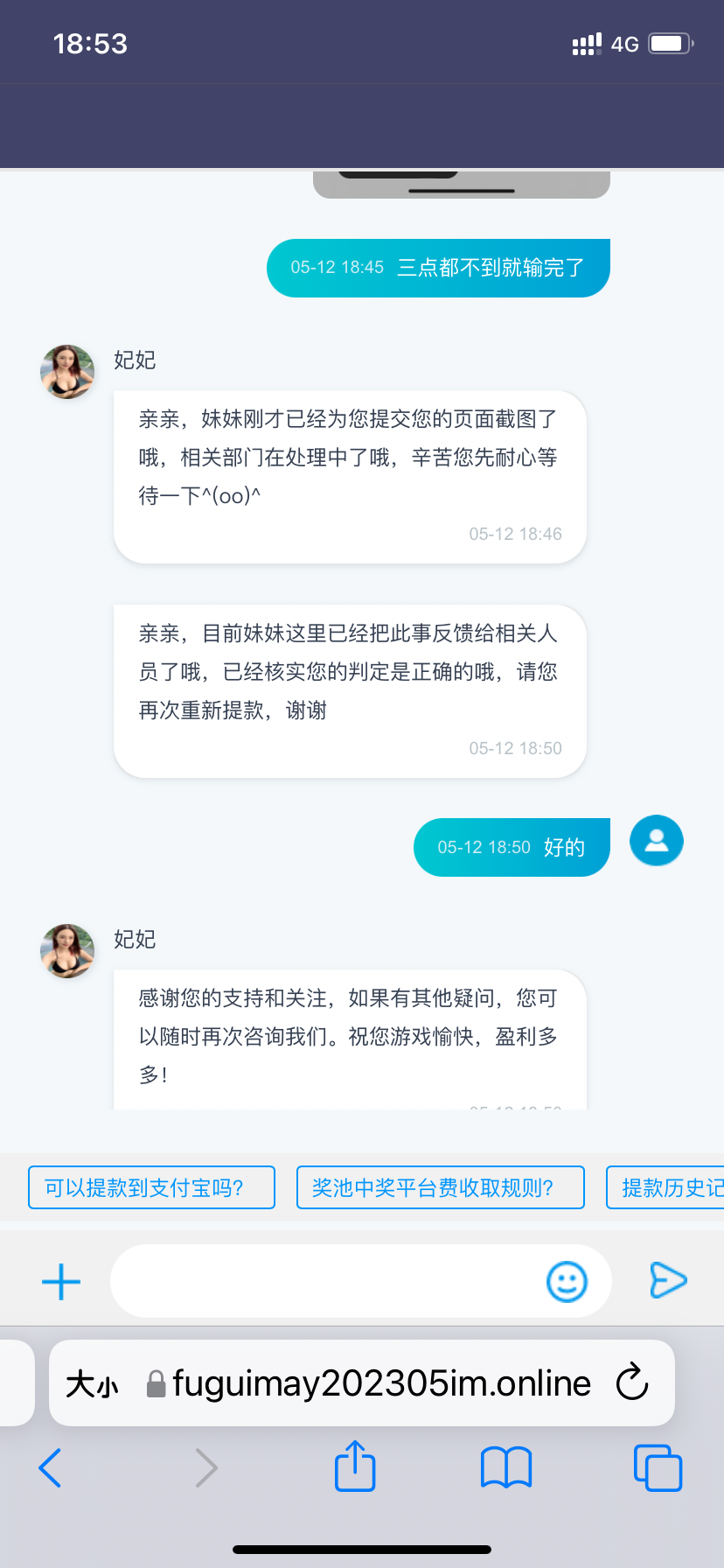
Task: Open the shared screenshot image in chat
Action: [x=461, y=185]
